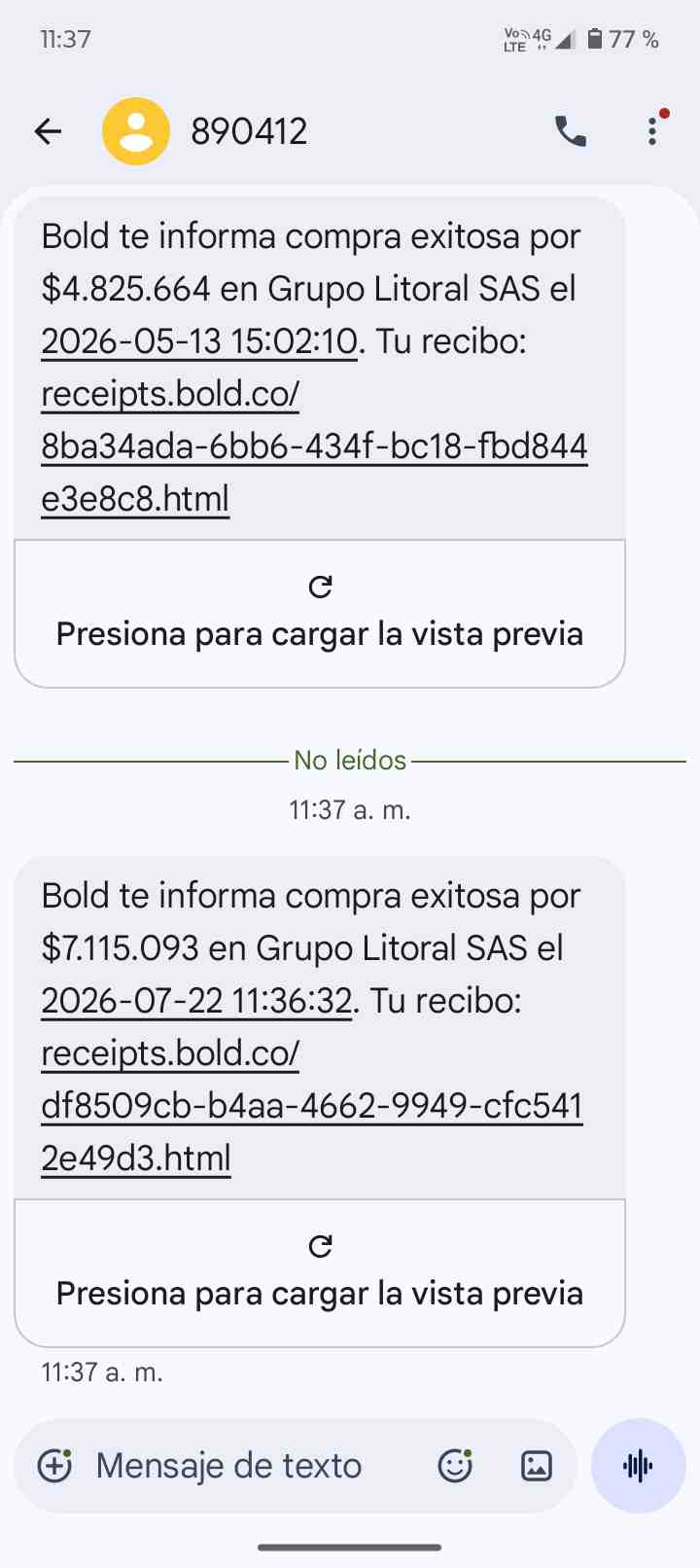Open the overflow menu
This screenshot has width=700, height=1568.
(x=653, y=130)
